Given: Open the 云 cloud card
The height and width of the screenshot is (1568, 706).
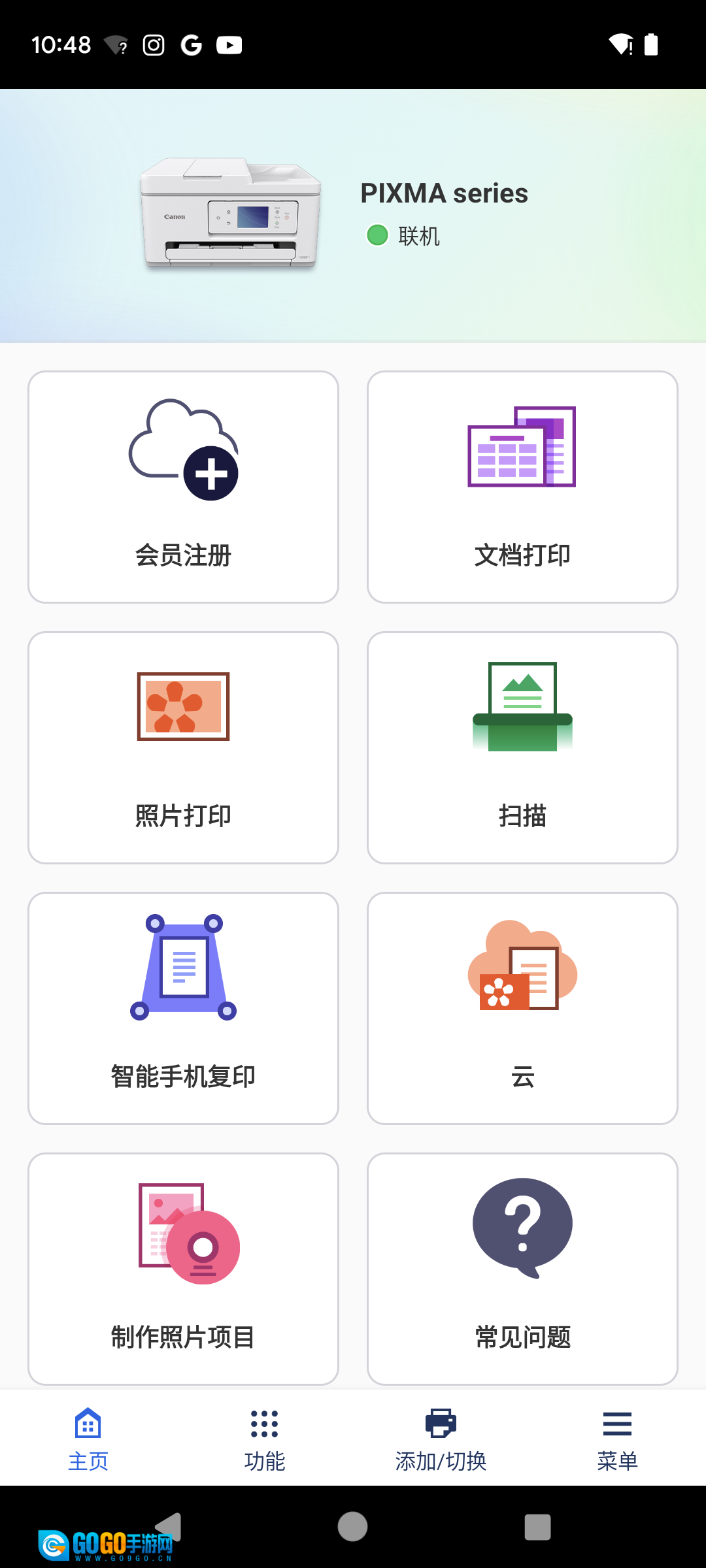Looking at the screenshot, I should click(522, 1008).
